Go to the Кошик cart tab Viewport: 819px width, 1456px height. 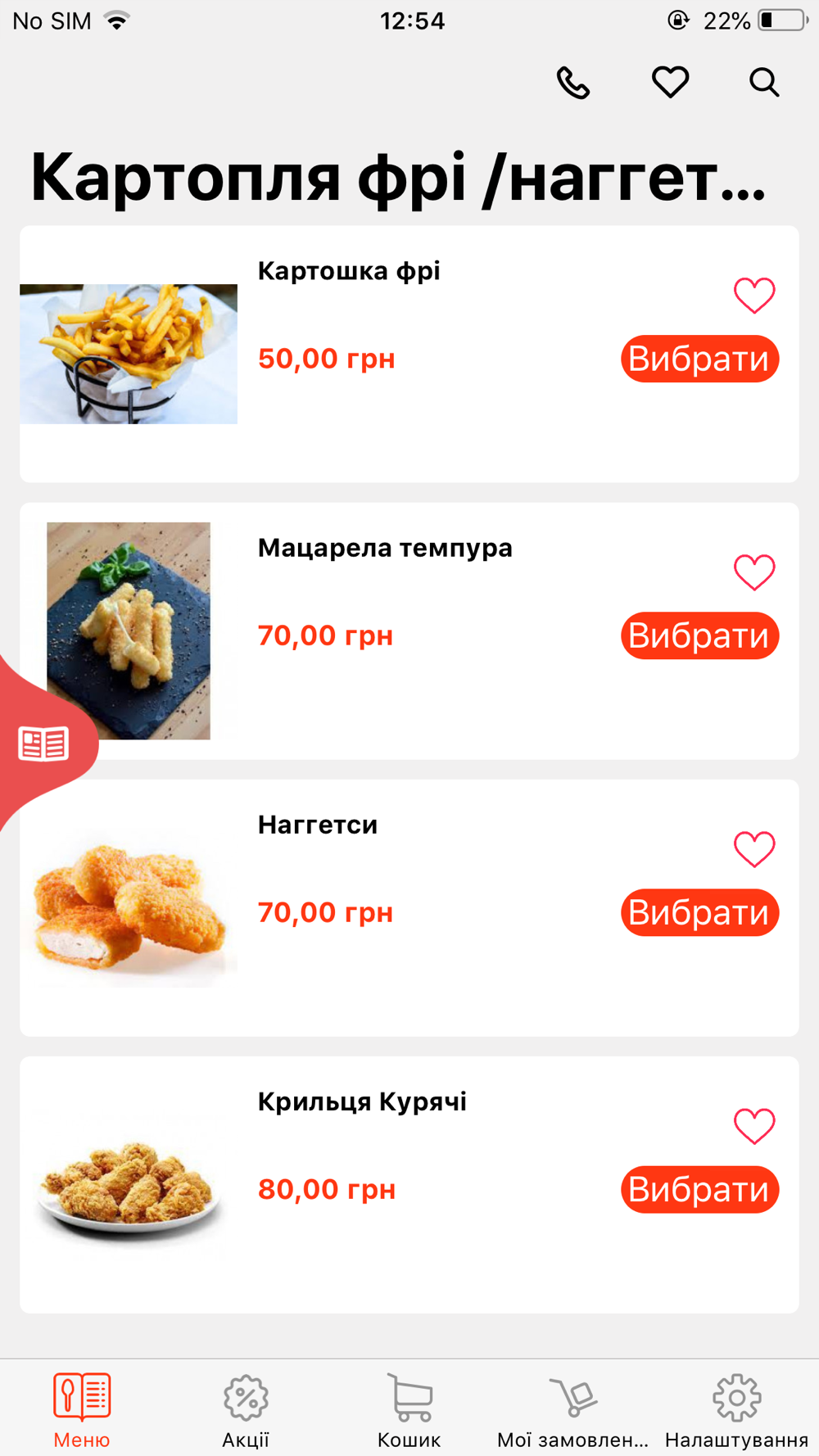point(409,1410)
